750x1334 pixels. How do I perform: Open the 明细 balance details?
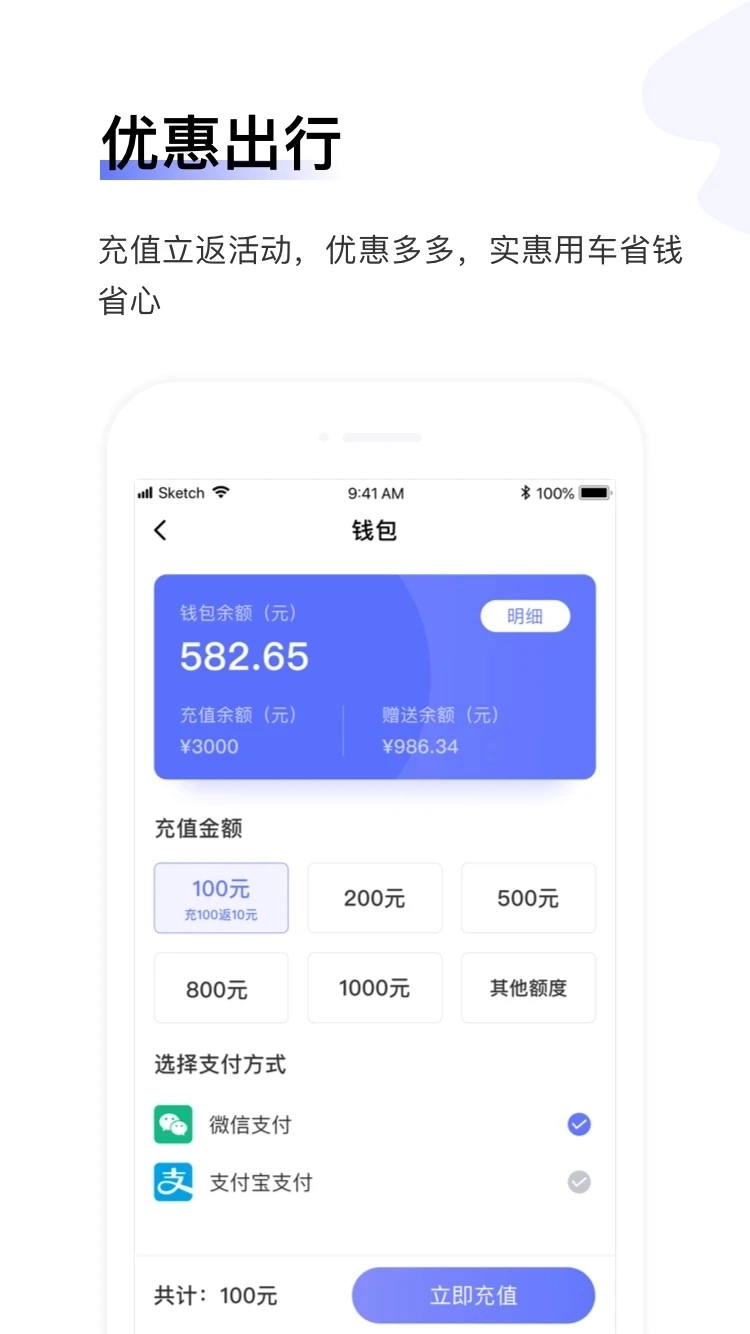click(526, 616)
